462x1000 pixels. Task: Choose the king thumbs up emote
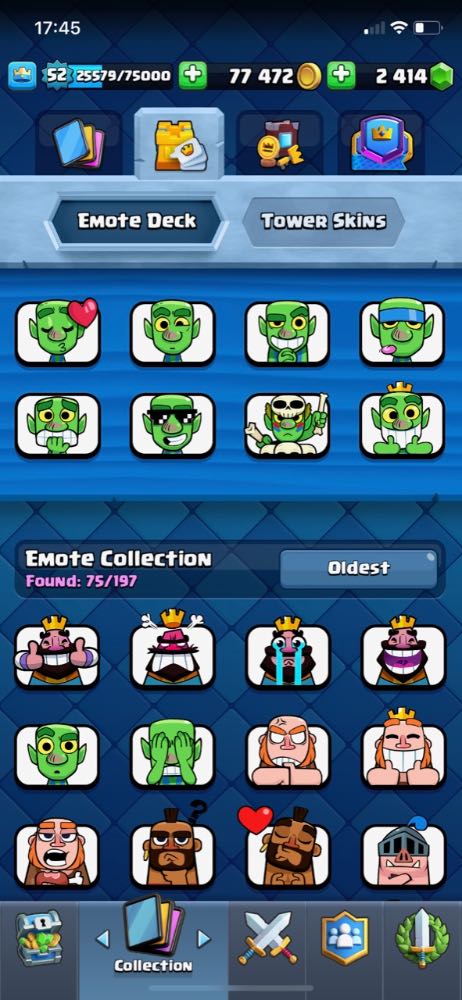click(57, 653)
